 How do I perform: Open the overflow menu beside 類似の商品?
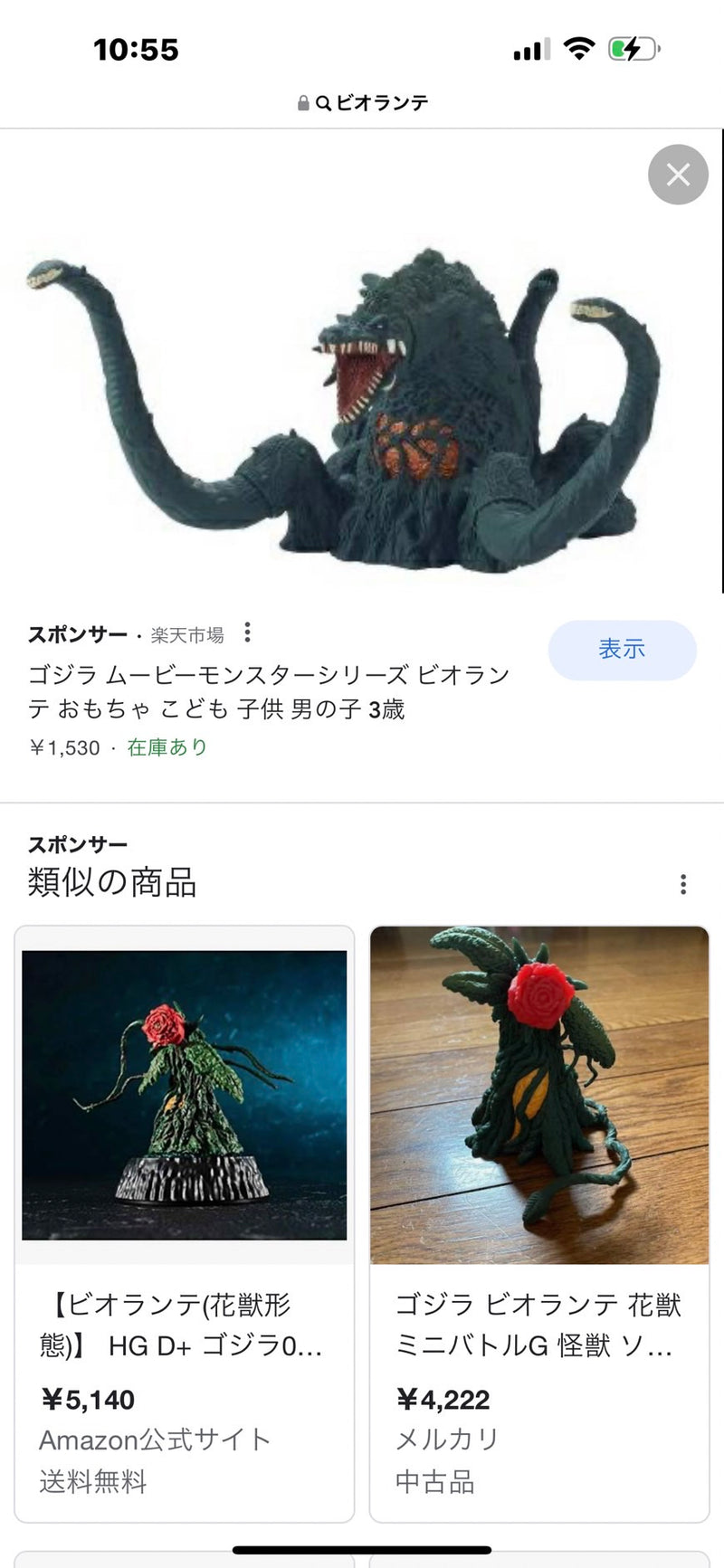click(x=683, y=884)
